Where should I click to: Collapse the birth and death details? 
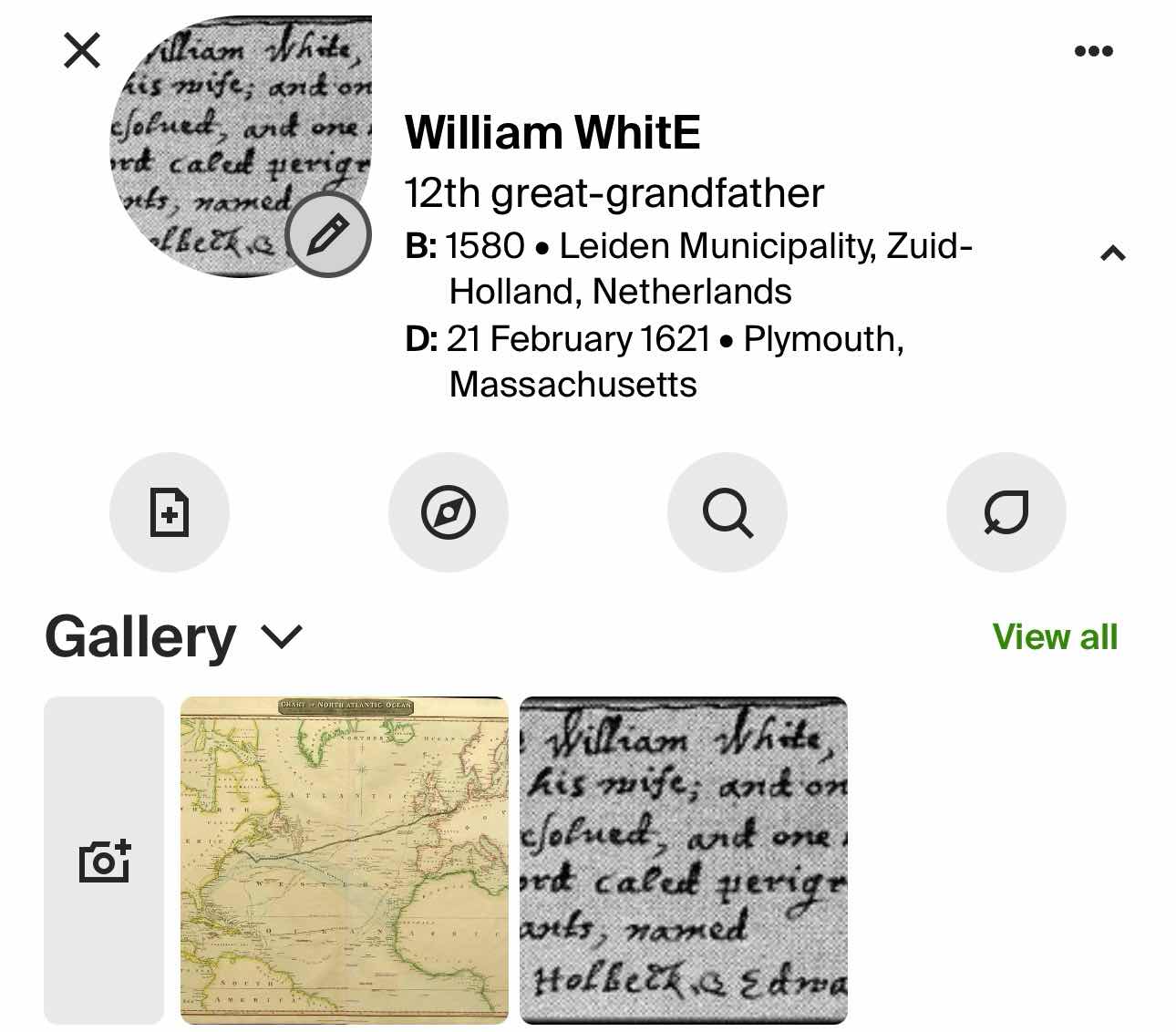(1112, 253)
